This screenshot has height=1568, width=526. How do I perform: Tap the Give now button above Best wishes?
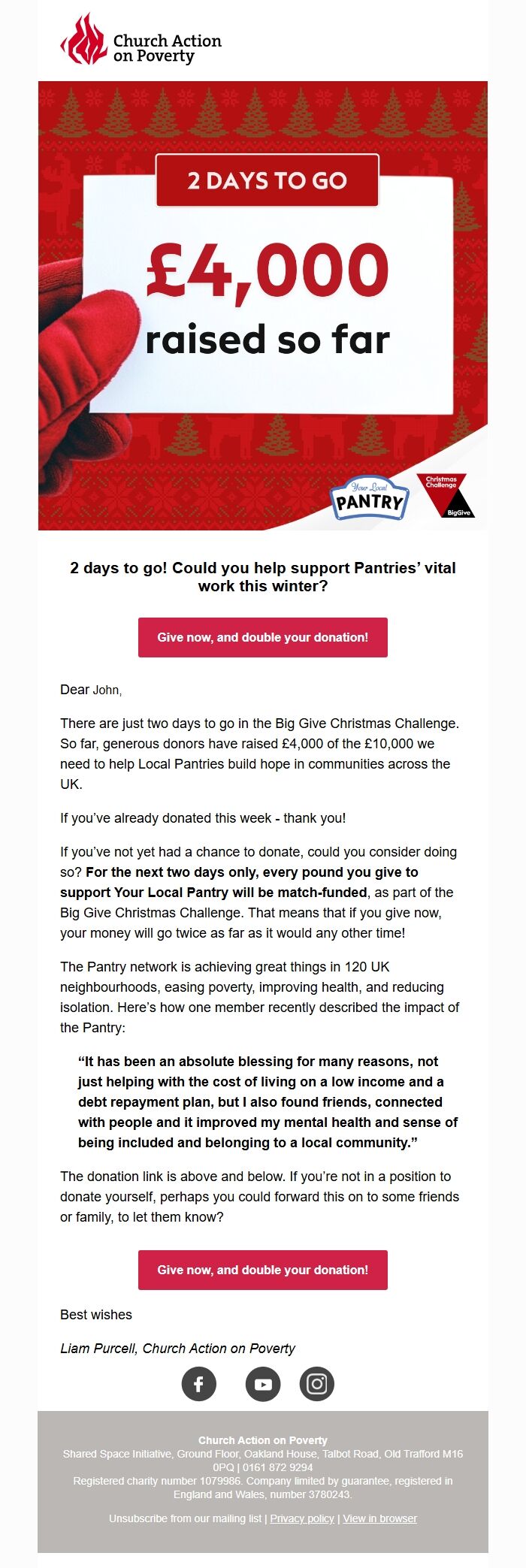[262, 1270]
